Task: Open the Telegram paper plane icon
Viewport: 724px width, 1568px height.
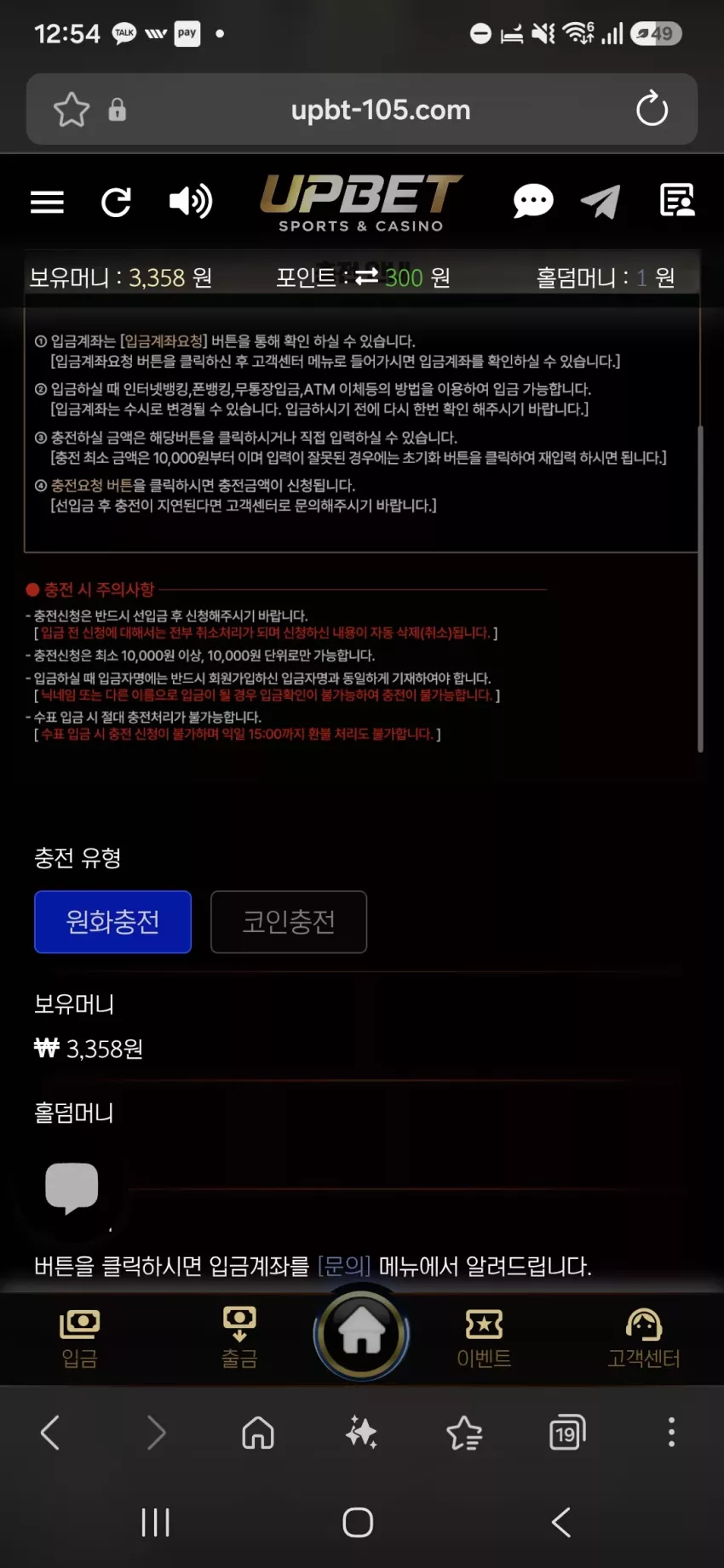Action: tap(600, 202)
